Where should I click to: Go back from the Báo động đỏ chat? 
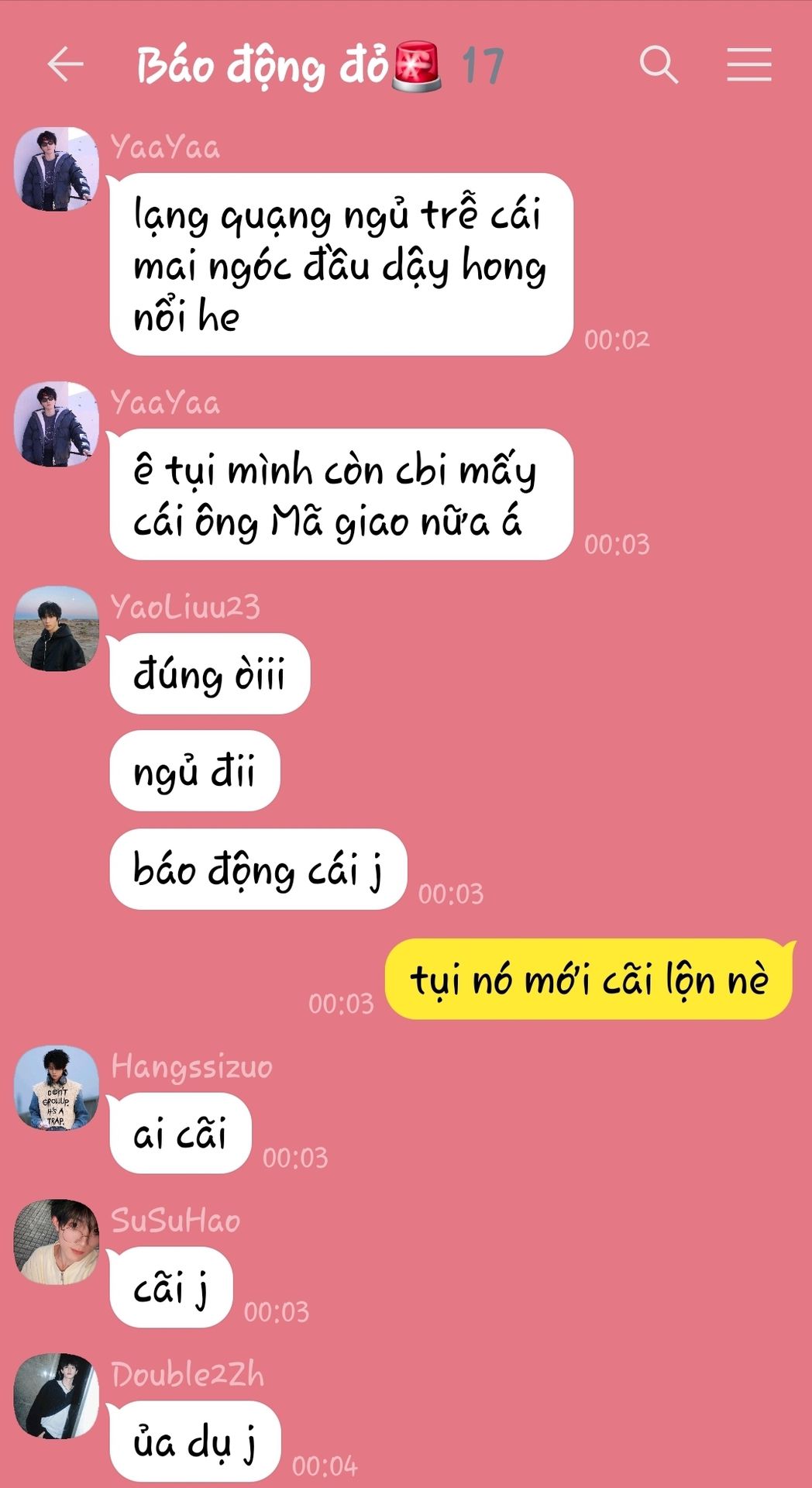click(65, 64)
